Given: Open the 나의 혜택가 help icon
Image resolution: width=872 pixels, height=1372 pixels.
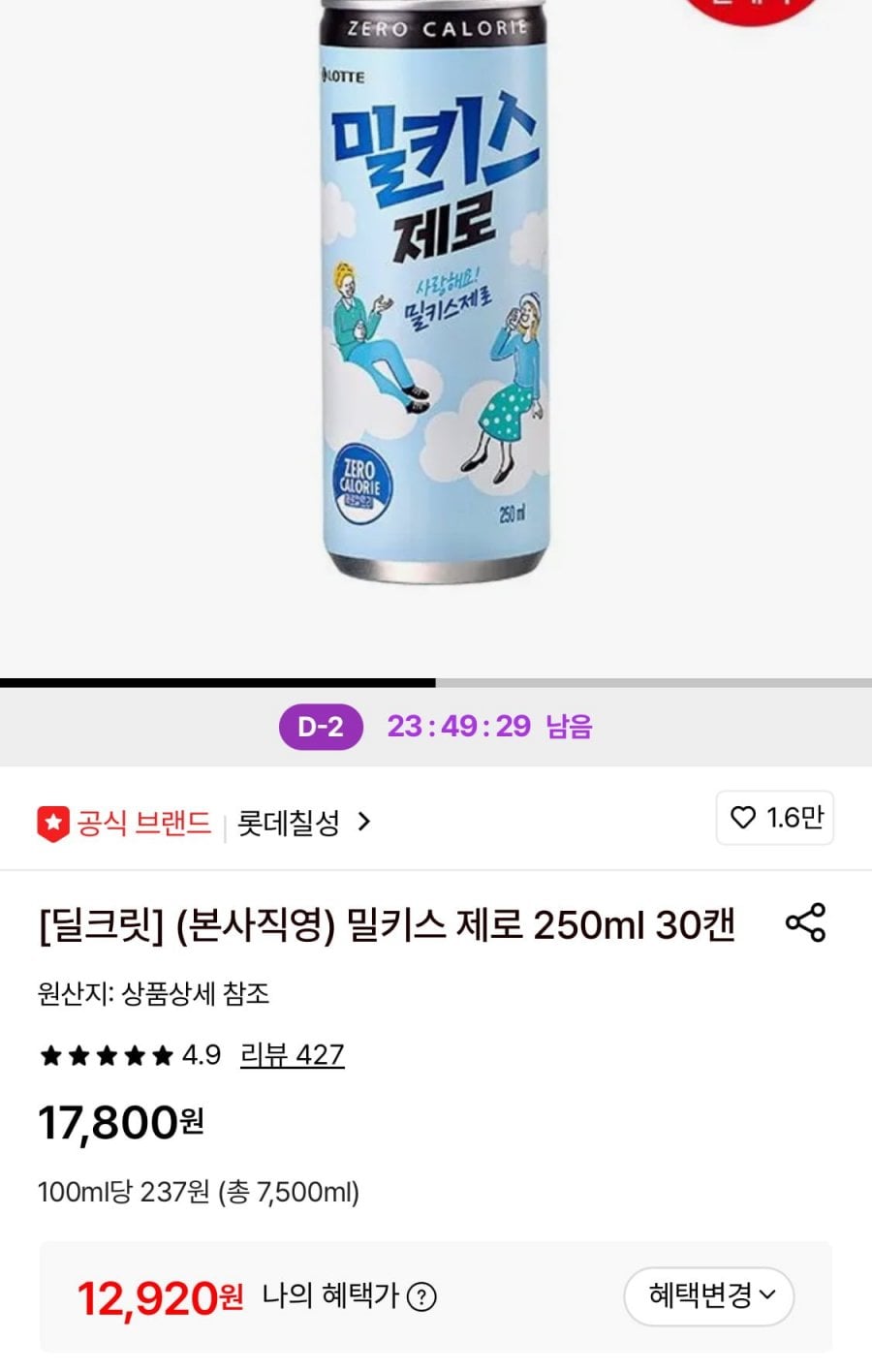Looking at the screenshot, I should 421,1296.
